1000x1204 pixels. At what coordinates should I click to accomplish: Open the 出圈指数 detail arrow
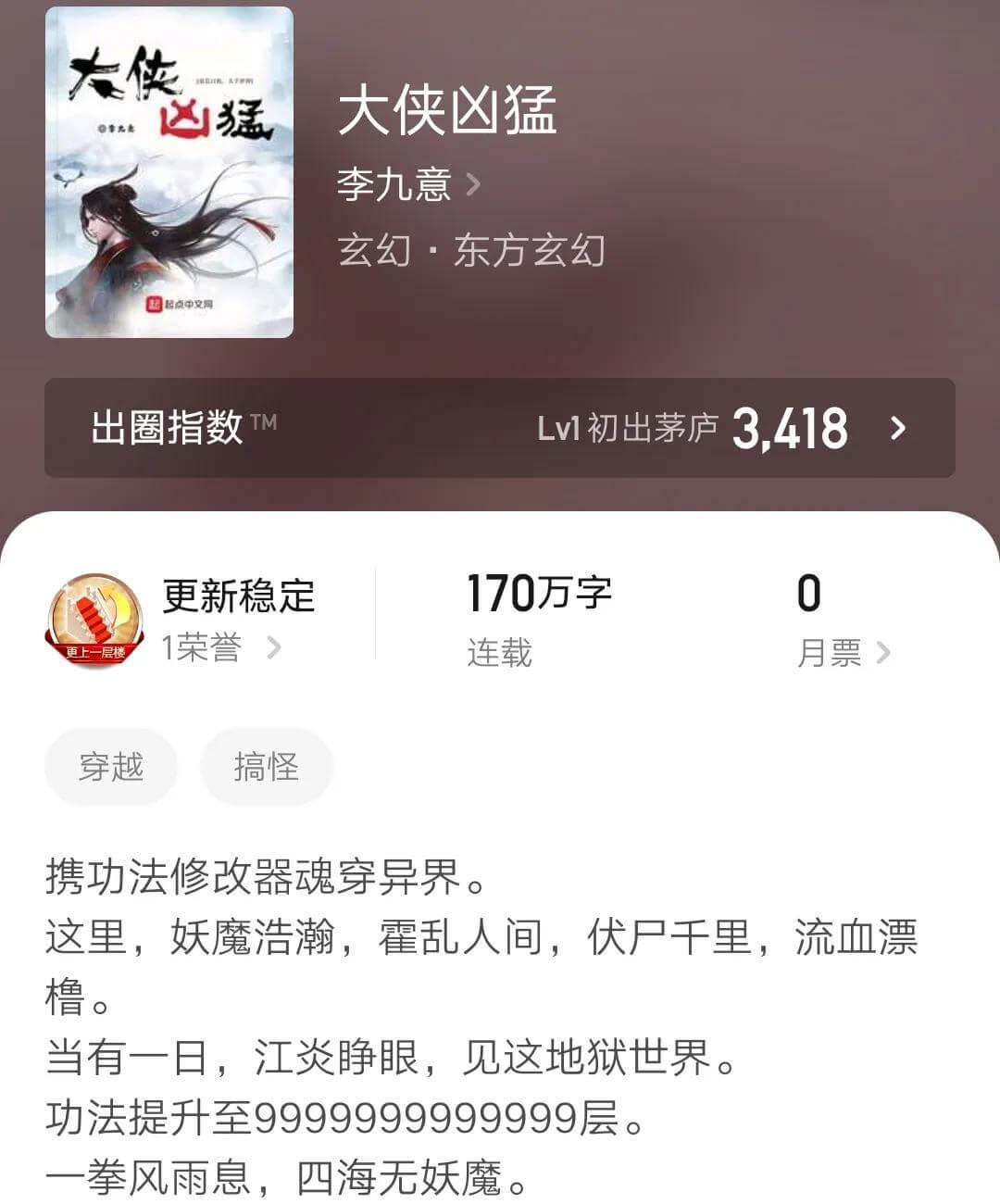pyautogui.click(x=895, y=429)
